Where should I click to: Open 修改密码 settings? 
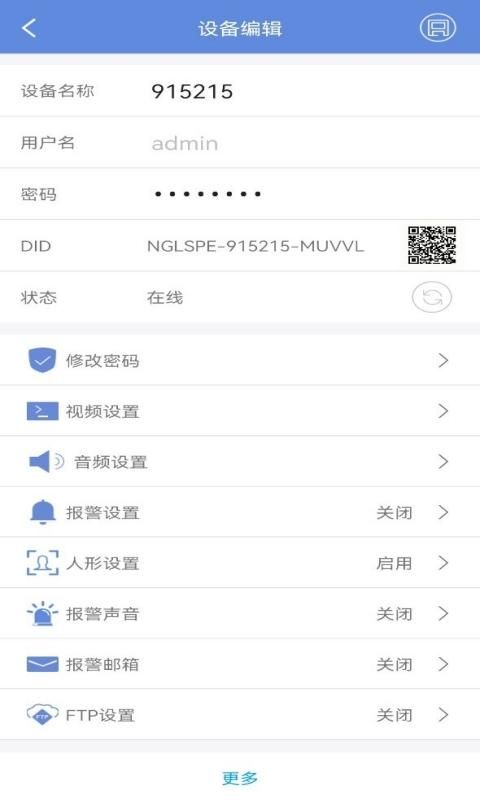click(x=240, y=360)
